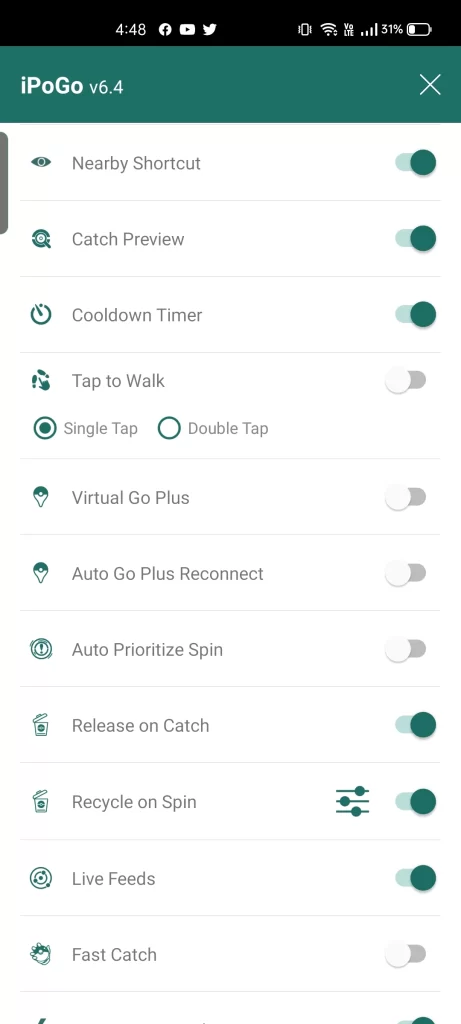Disable the Catch Preview switch
Screen dimensions: 461x1024
pos(415,239)
